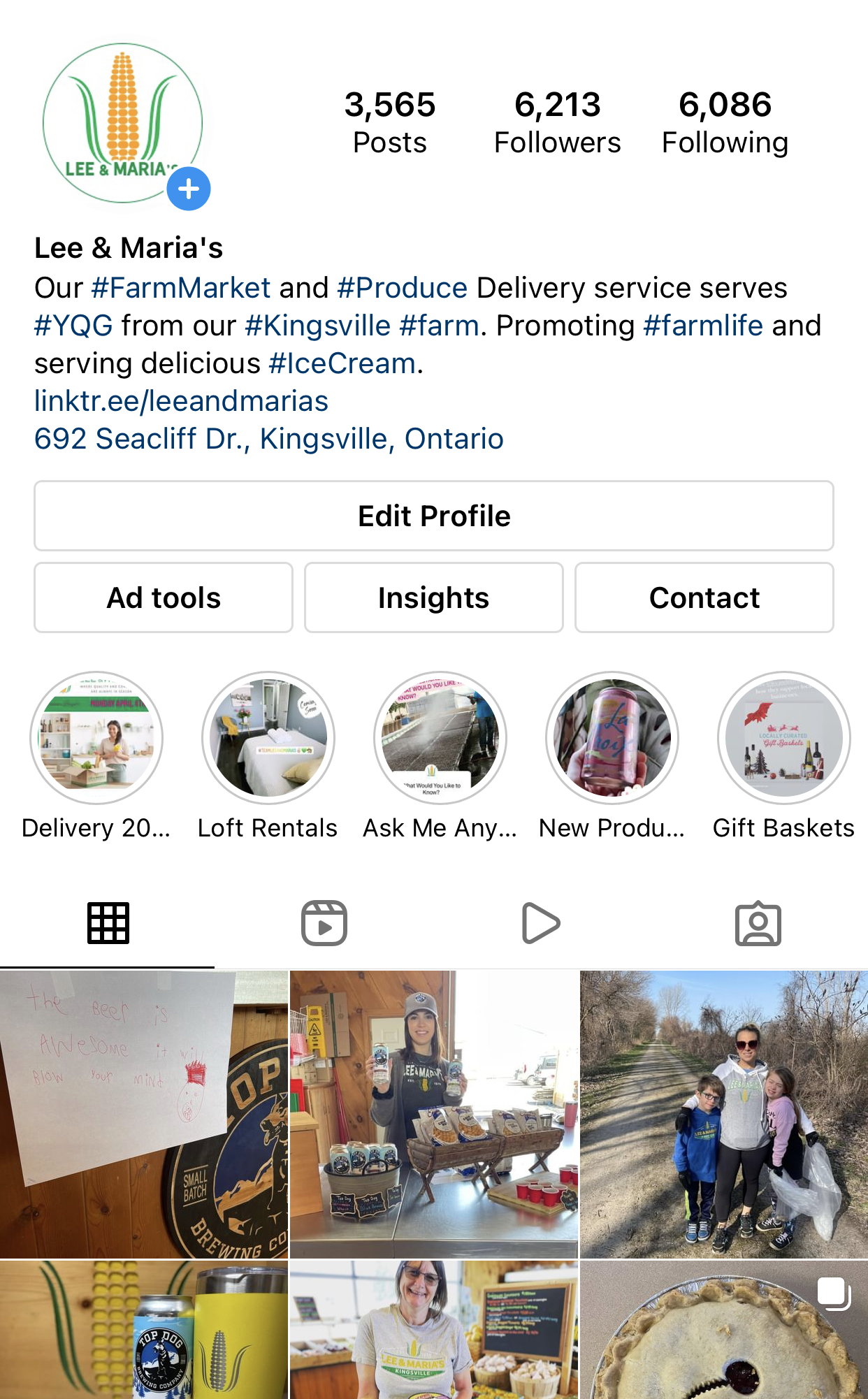
Task: Add a story via the blue plus icon
Action: [x=189, y=189]
